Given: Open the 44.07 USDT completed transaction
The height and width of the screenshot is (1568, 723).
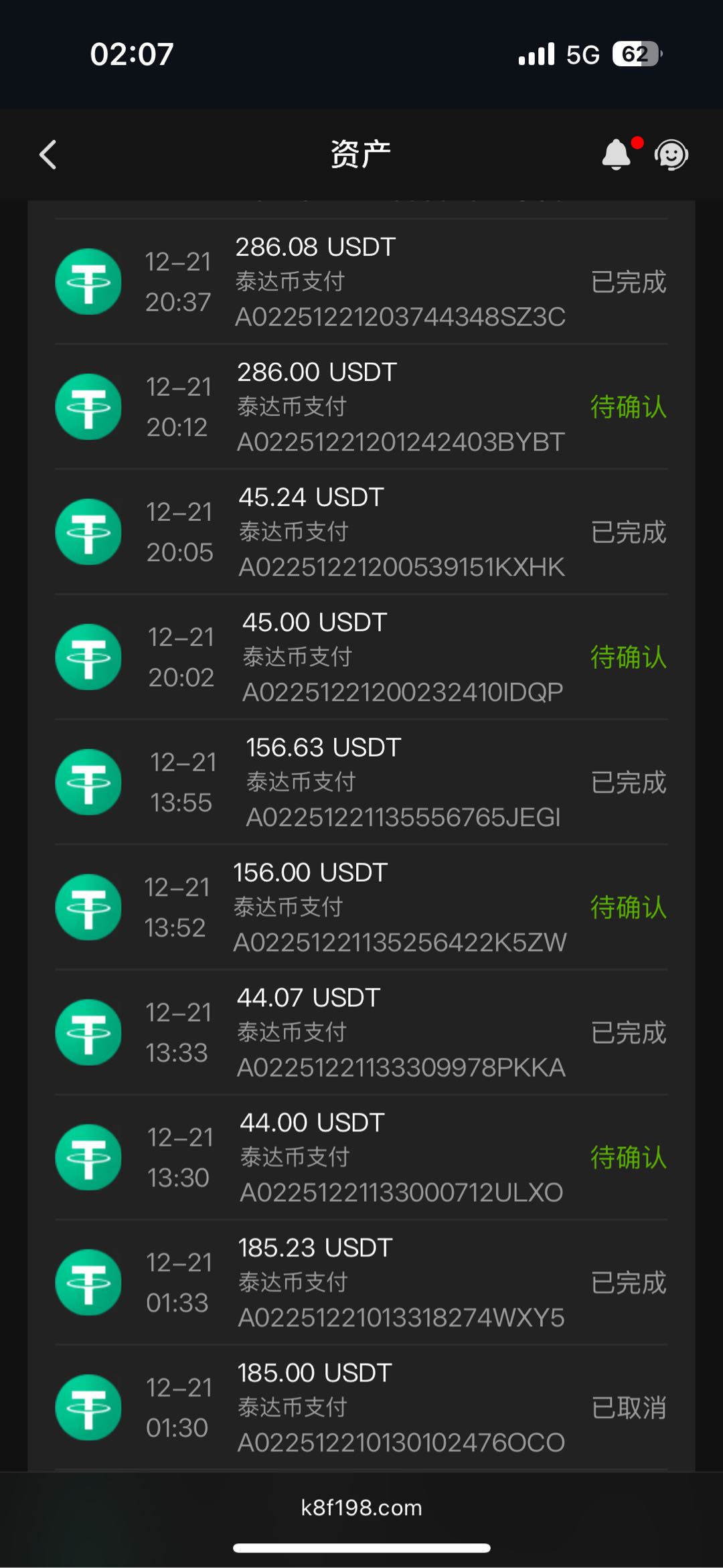Looking at the screenshot, I should coord(361,1032).
